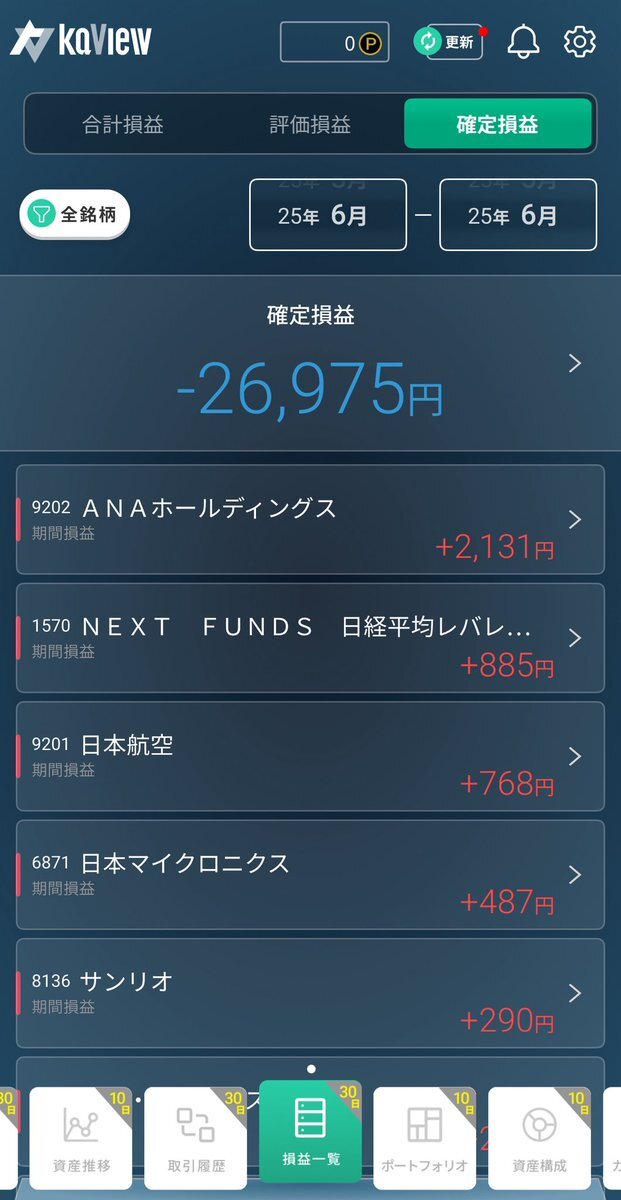Go to the 資産構成 tab
This screenshot has height=1200, width=621.
(539, 1136)
